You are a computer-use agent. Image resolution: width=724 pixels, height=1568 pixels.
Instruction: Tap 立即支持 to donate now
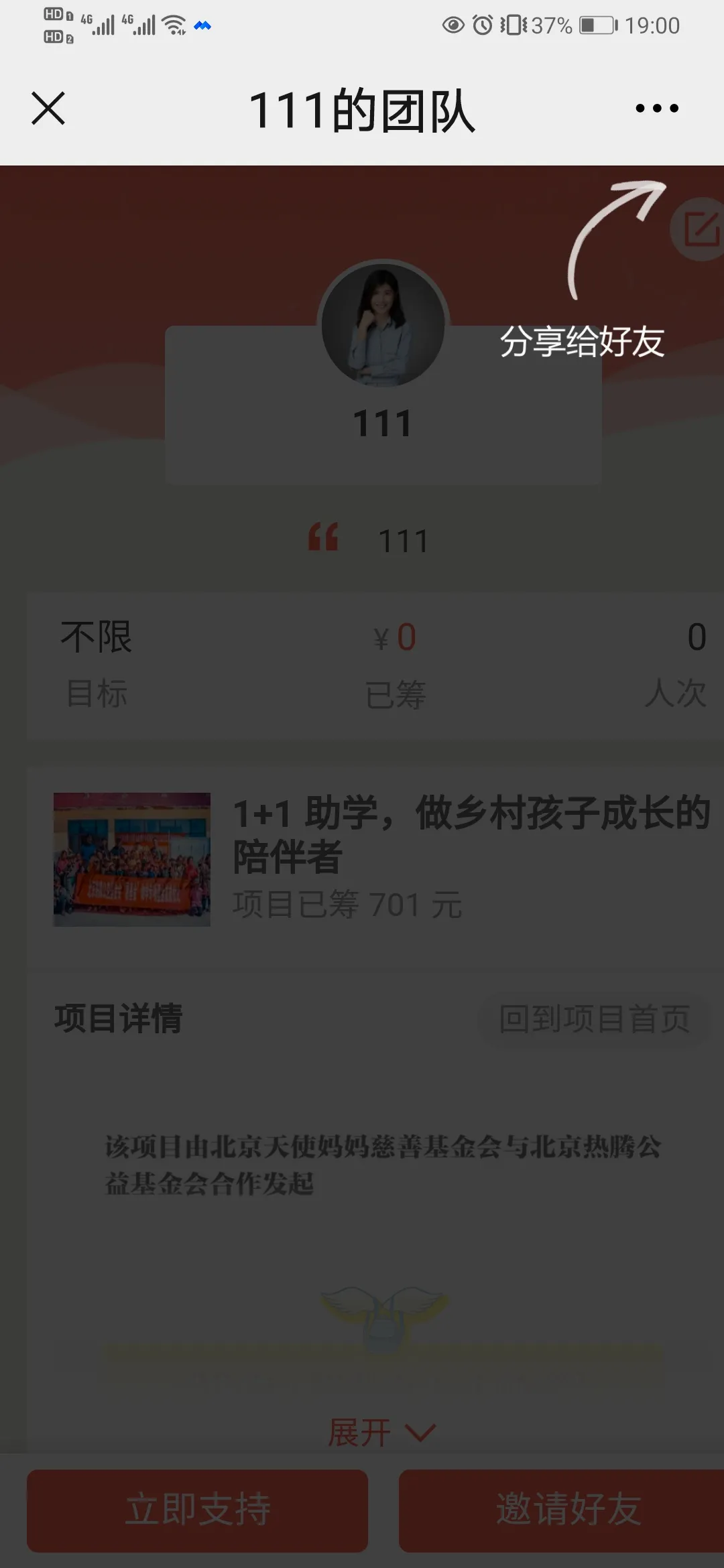pyautogui.click(x=198, y=1510)
